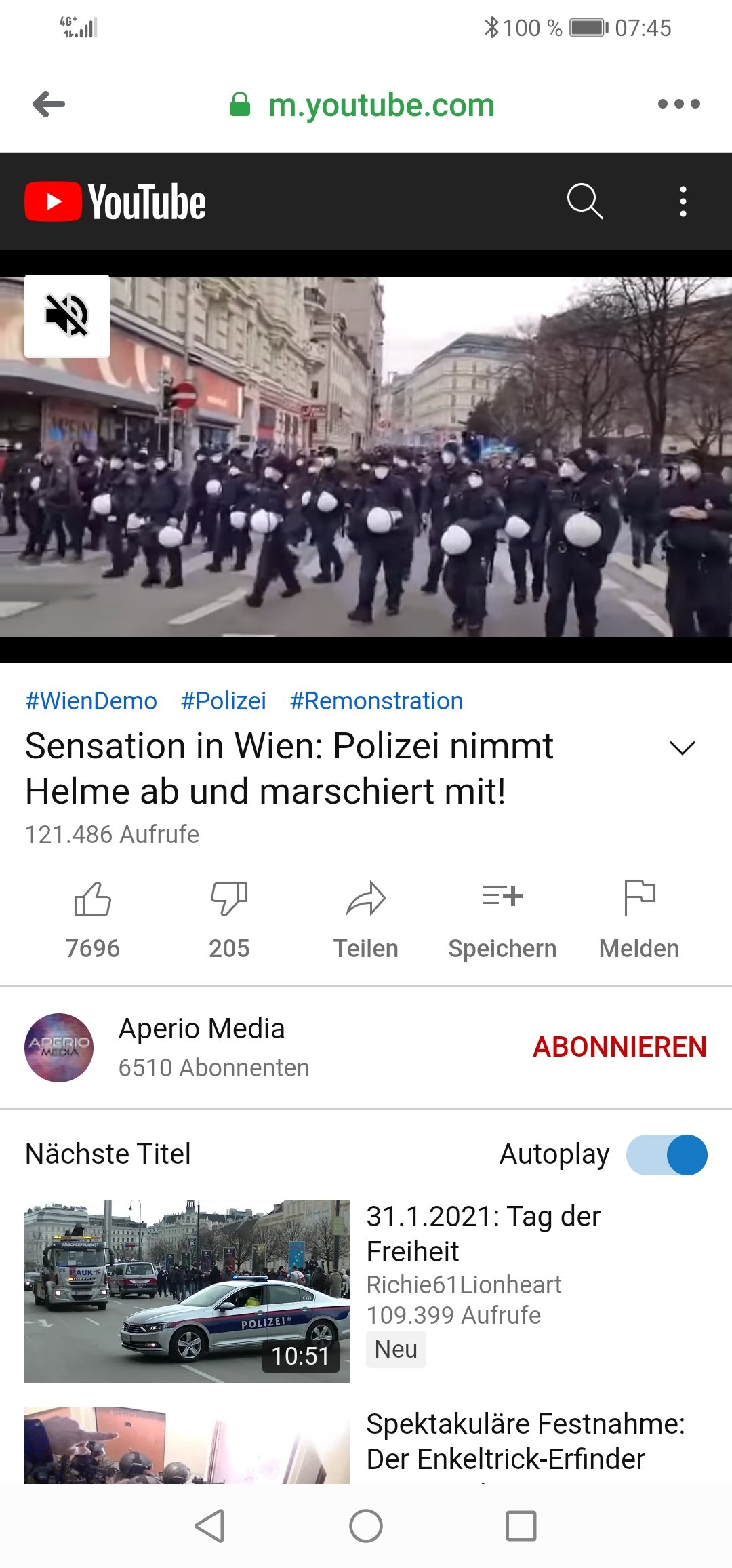The height and width of the screenshot is (1568, 732).
Task: Subscribe with ABONNIEREN
Action: click(x=619, y=1047)
